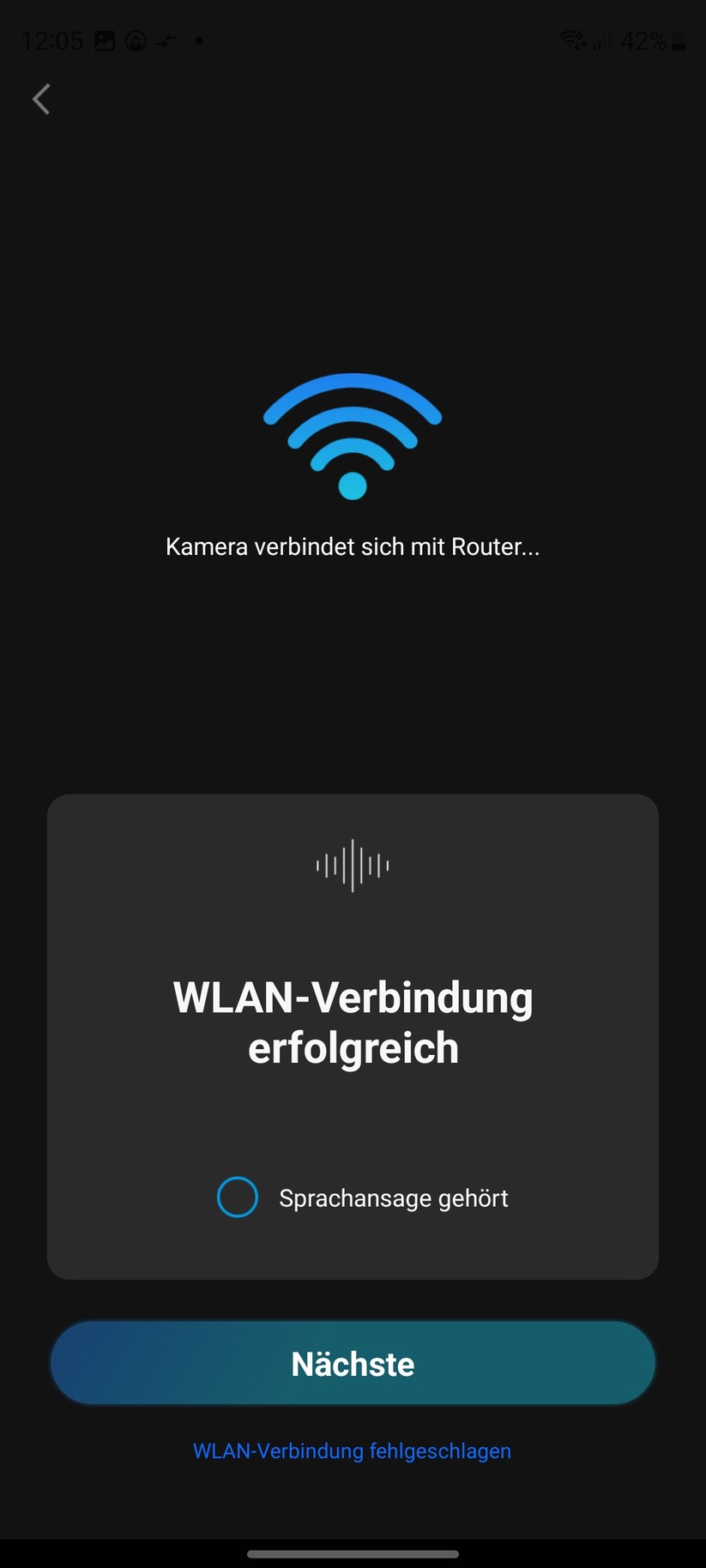This screenshot has width=706, height=1568.
Task: Return to previous setup step via back chevron
Action: (40, 99)
